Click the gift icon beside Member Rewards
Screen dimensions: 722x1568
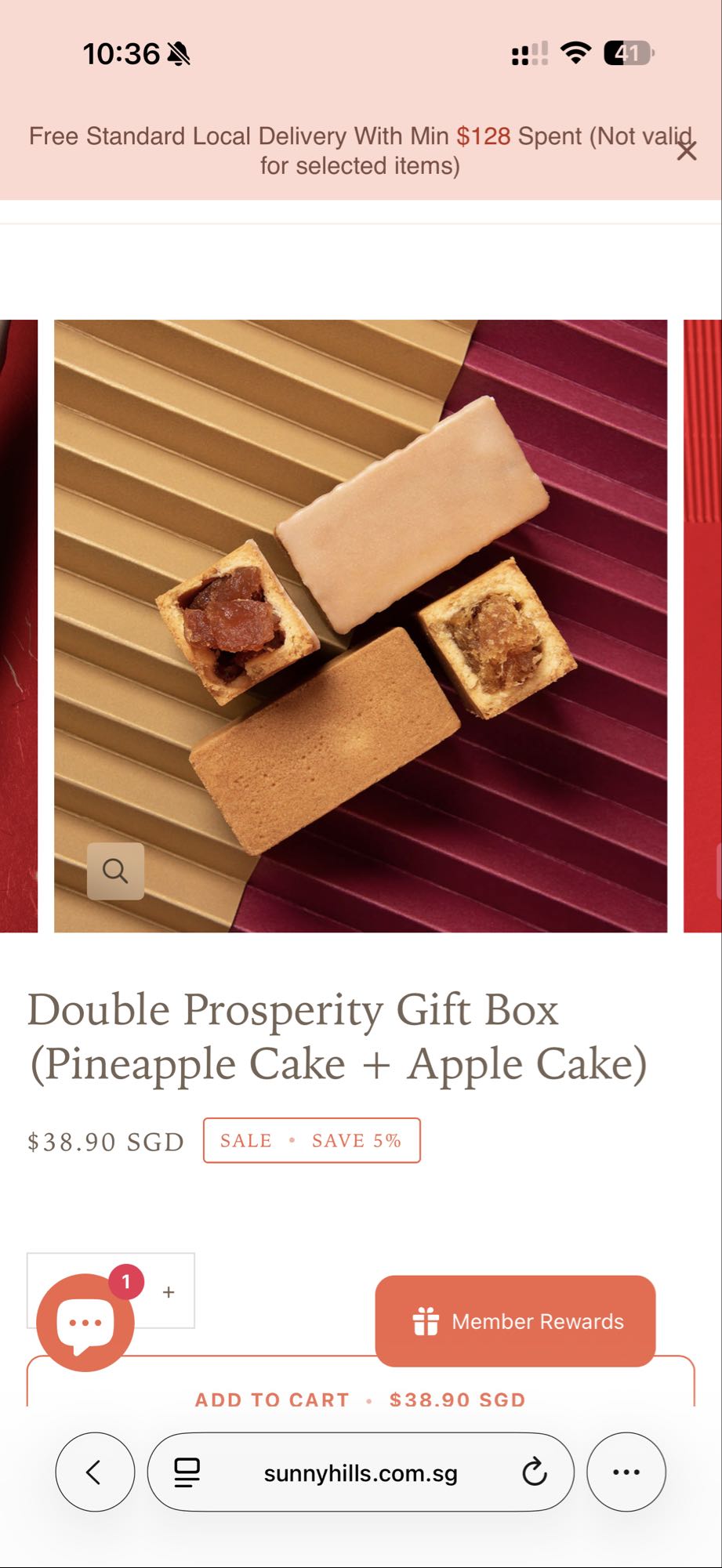tap(427, 1321)
